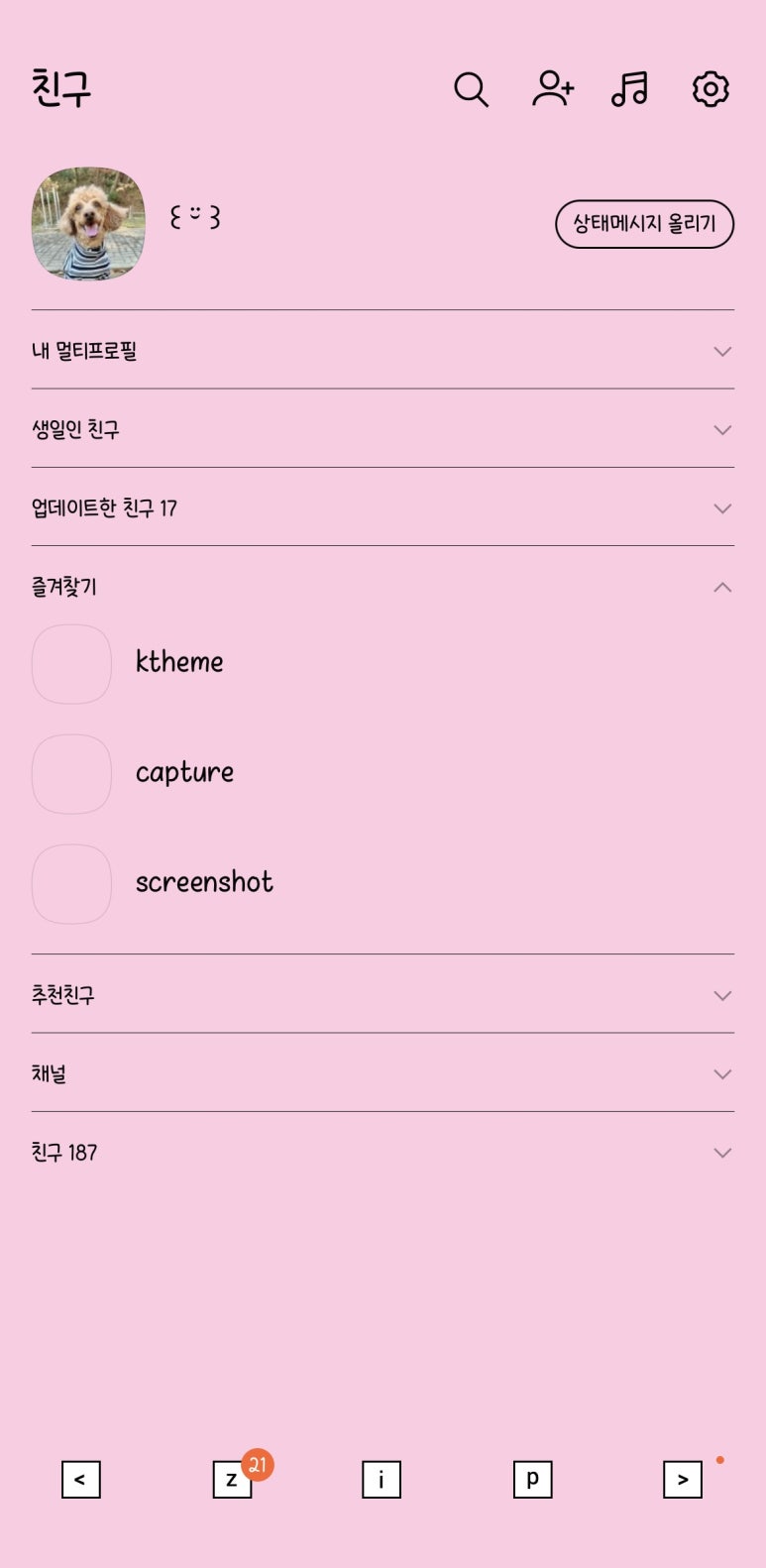Expand 친구 187 list
Screen dimensions: 766x1568
point(383,1152)
